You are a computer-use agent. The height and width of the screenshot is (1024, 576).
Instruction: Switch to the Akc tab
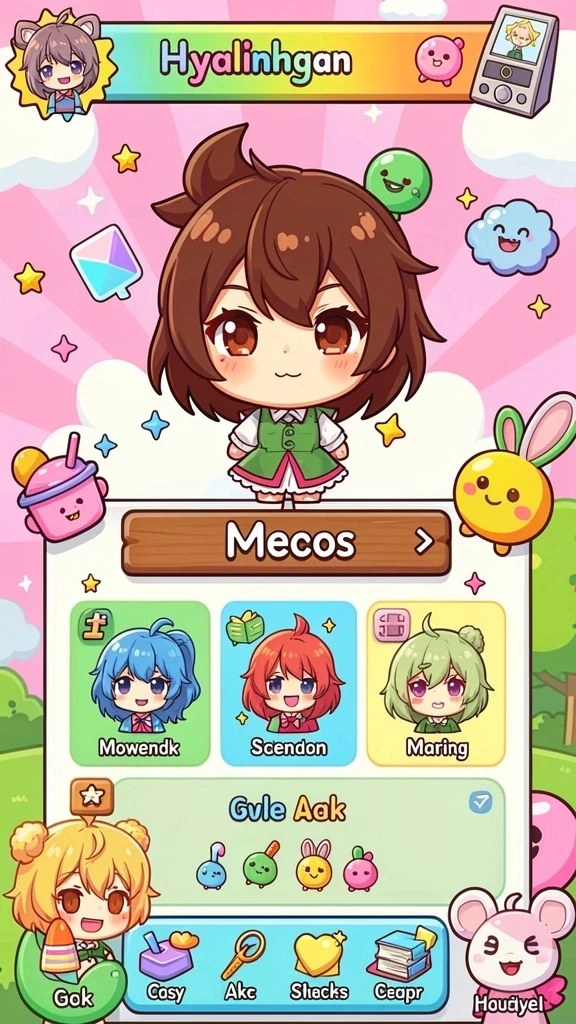pyautogui.click(x=242, y=966)
